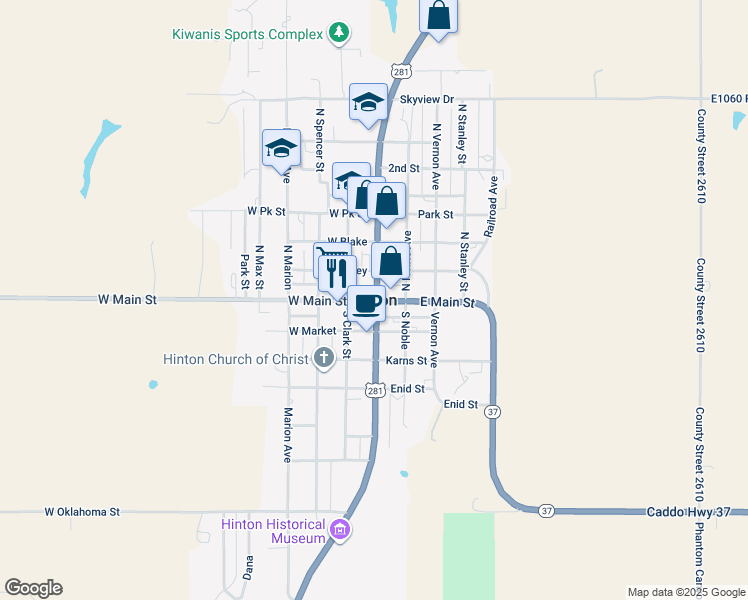Viewport: 748px width, 600px height.
Task: Select the Hinton Church of Christ pin
Action: pos(324,357)
